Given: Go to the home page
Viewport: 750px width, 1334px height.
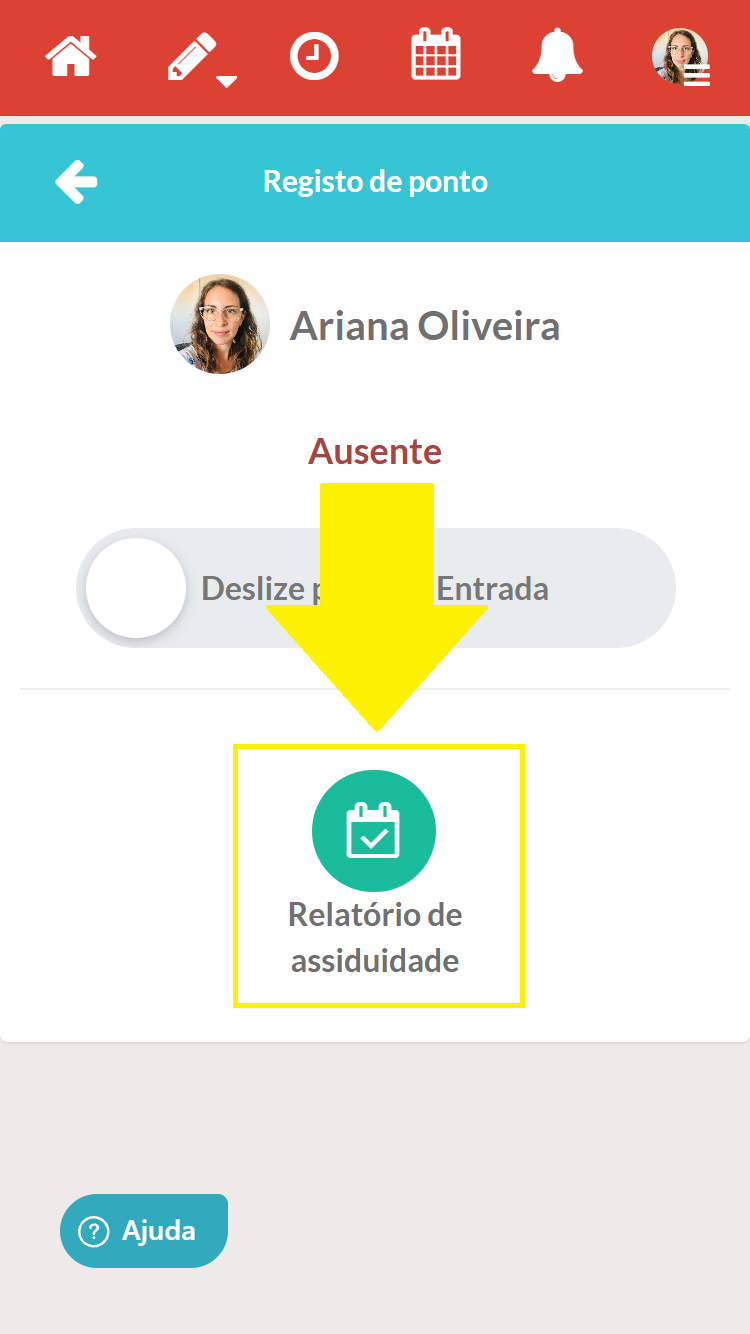Looking at the screenshot, I should [x=71, y=56].
